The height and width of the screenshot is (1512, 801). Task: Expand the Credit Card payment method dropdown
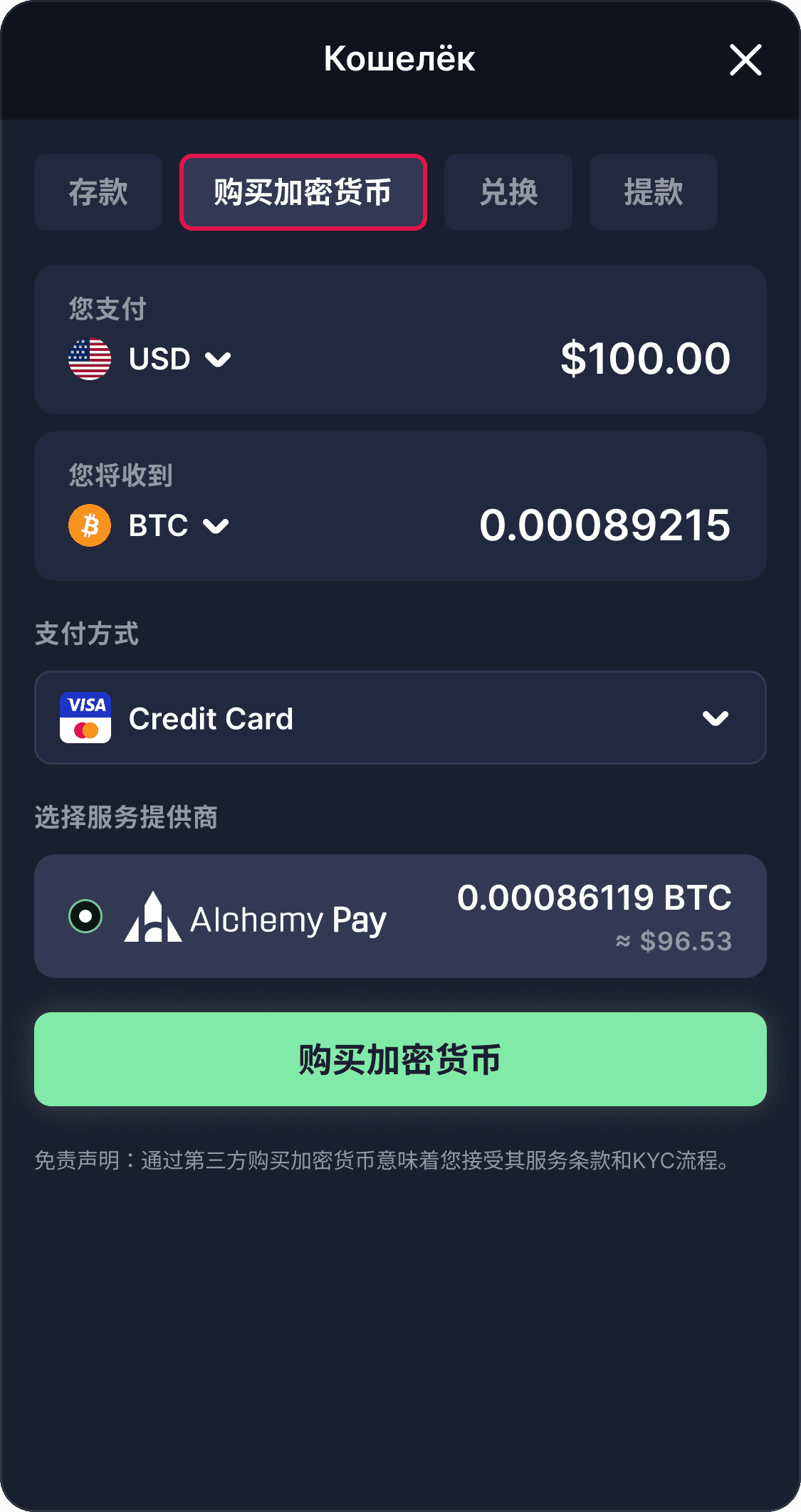coord(717,718)
